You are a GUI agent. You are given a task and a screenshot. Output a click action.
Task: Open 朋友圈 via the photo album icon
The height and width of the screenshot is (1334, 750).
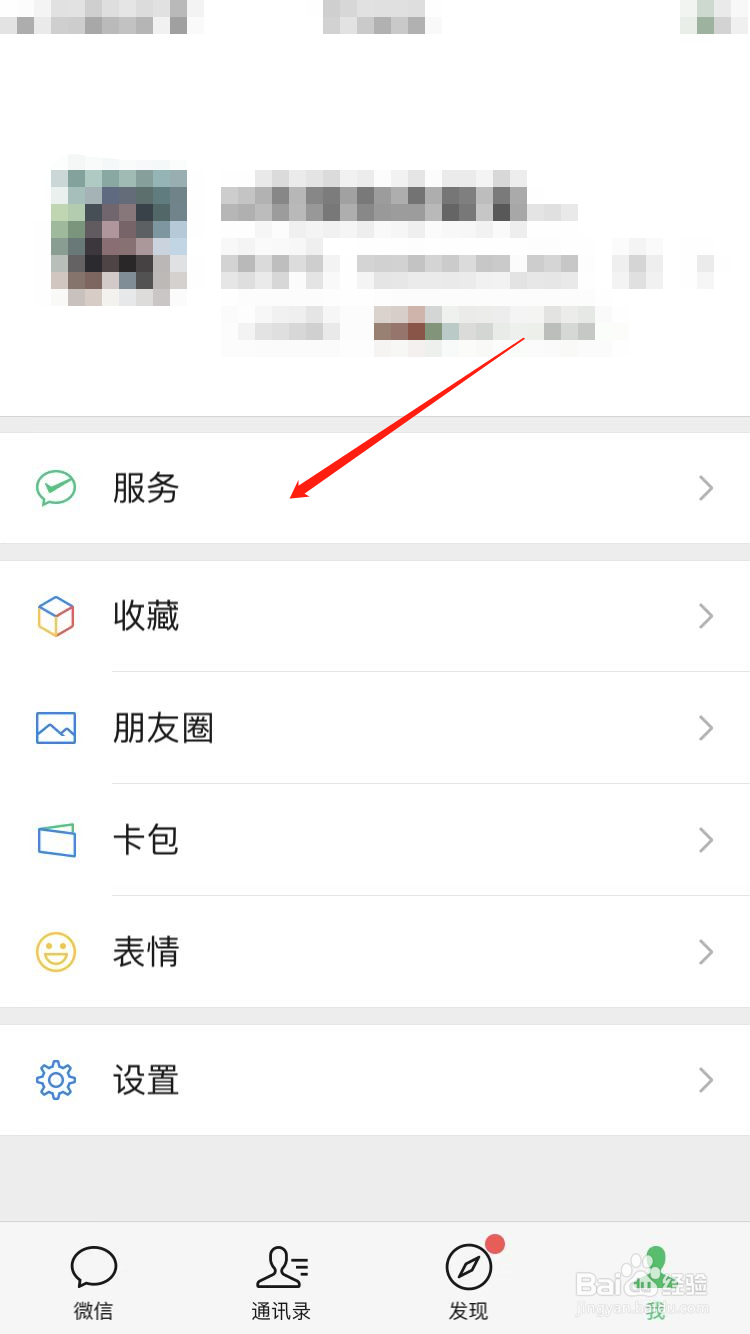click(x=56, y=728)
